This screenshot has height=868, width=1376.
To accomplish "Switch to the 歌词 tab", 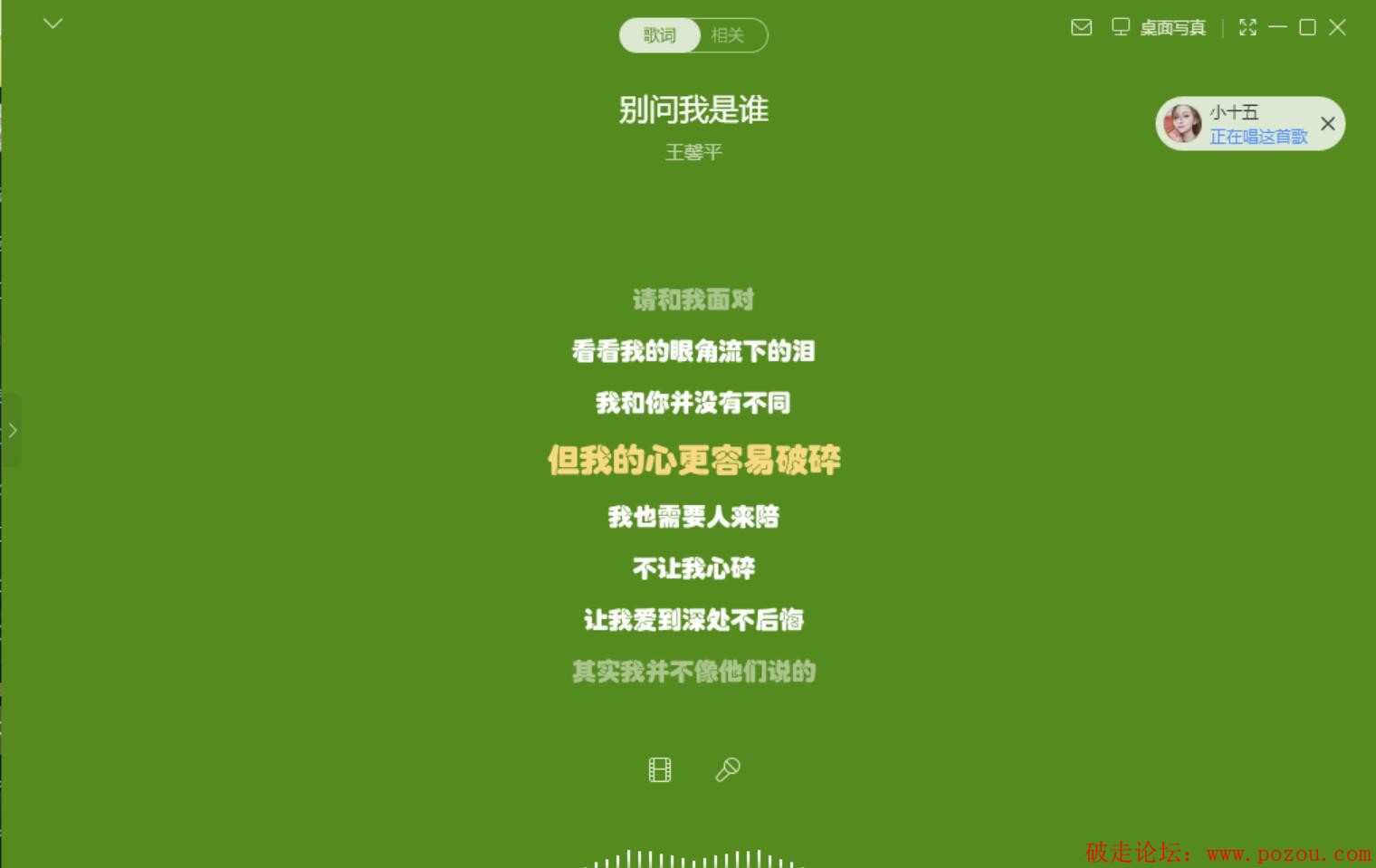I will pyautogui.click(x=660, y=35).
